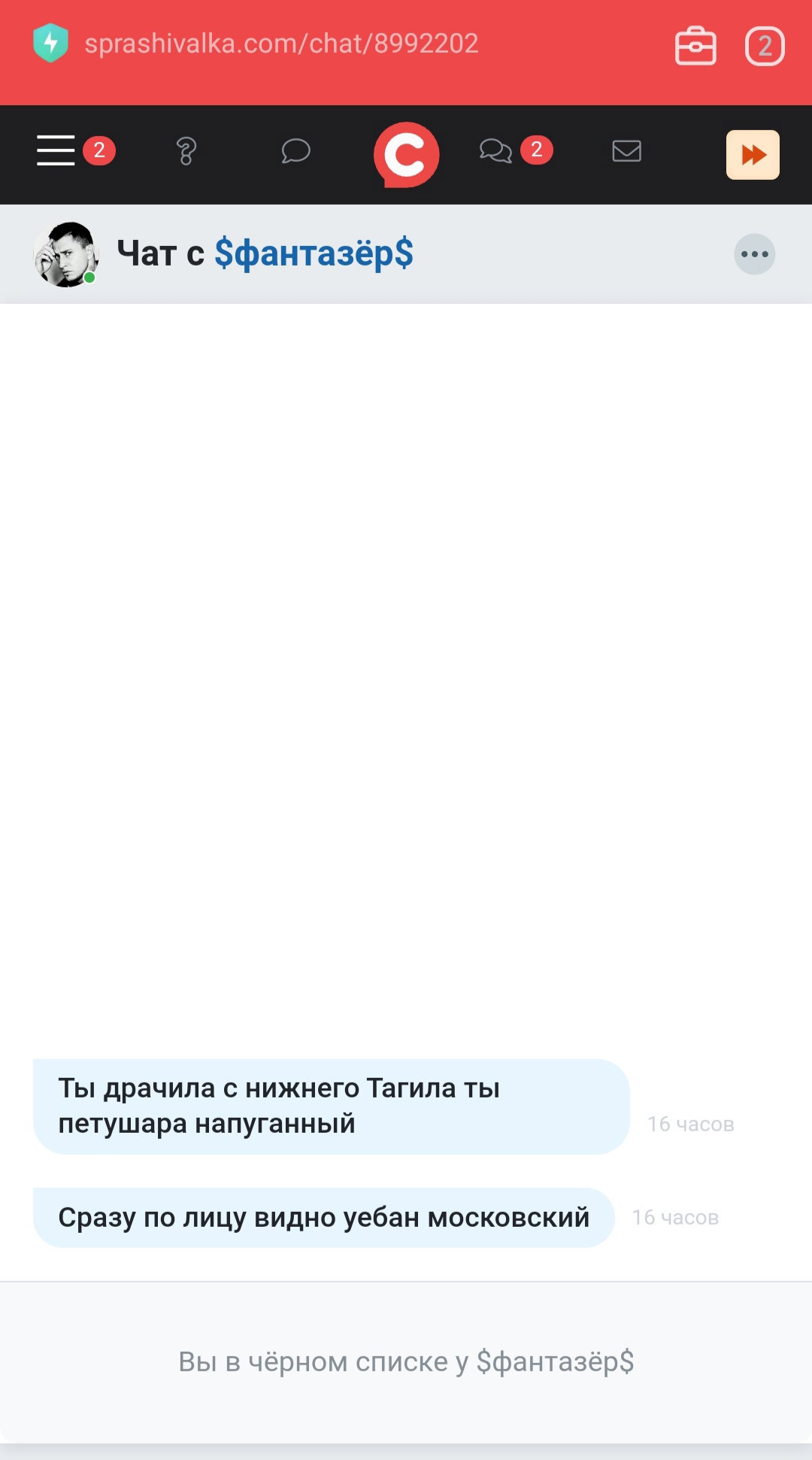This screenshot has height=1460, width=812.
Task: Open the hamburger menu
Action: (56, 150)
